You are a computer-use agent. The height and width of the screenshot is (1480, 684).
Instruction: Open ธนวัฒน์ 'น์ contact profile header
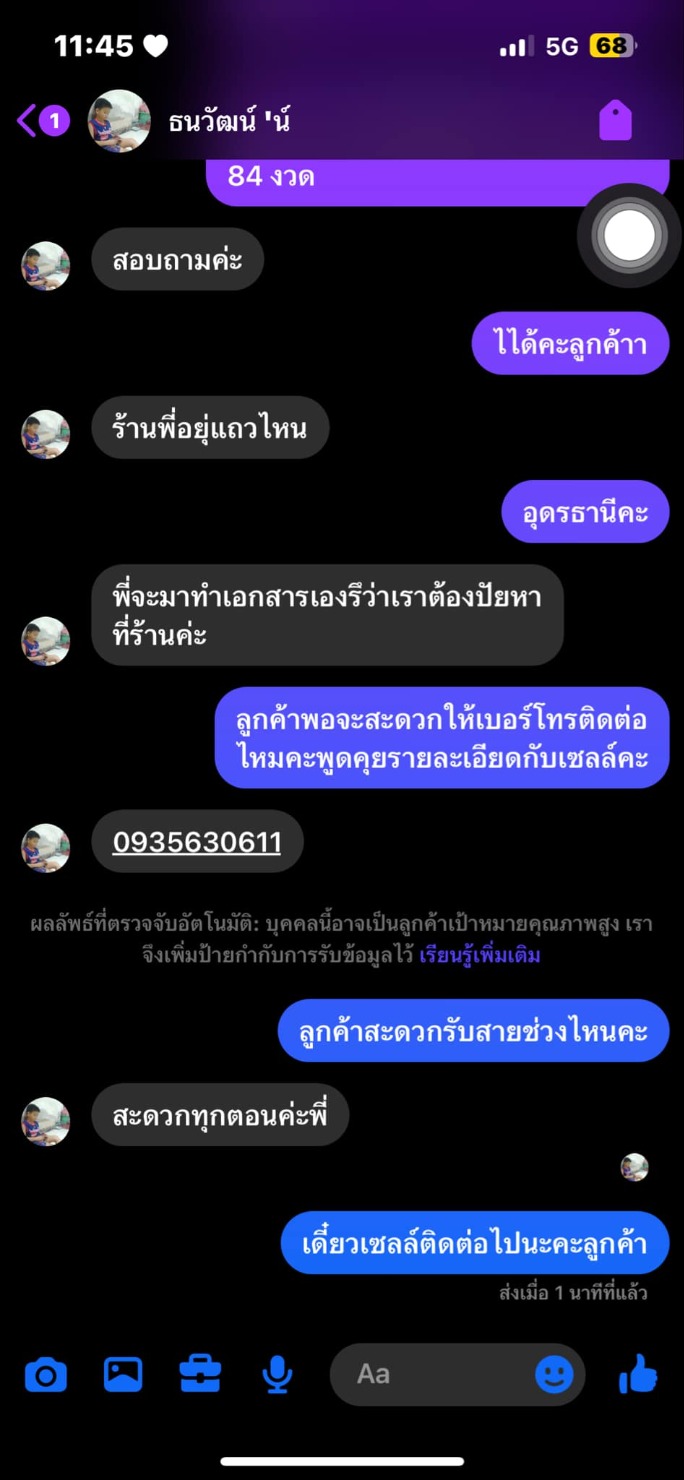pyautogui.click(x=189, y=122)
